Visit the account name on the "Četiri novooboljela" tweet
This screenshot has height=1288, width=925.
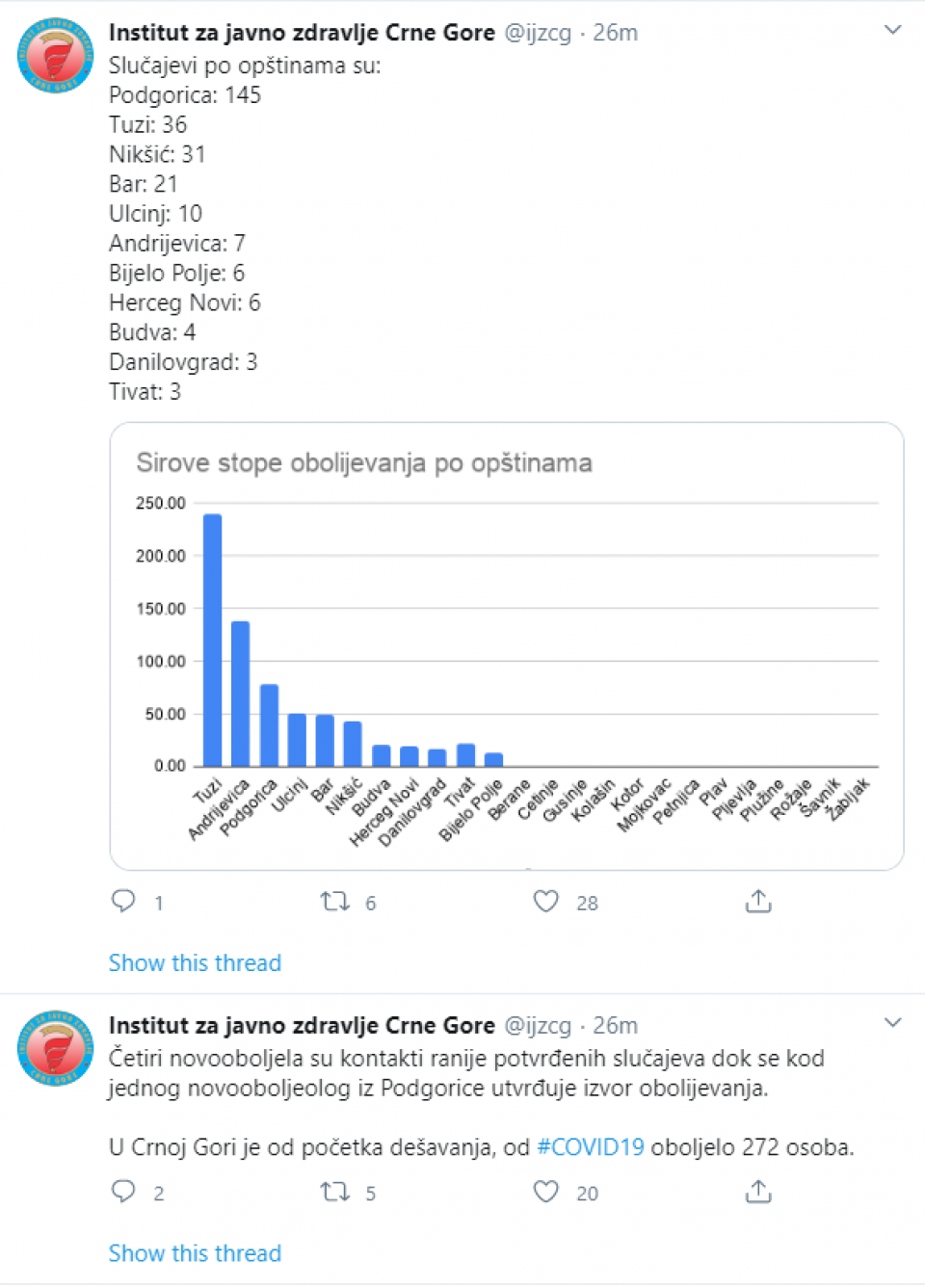coord(302,1025)
